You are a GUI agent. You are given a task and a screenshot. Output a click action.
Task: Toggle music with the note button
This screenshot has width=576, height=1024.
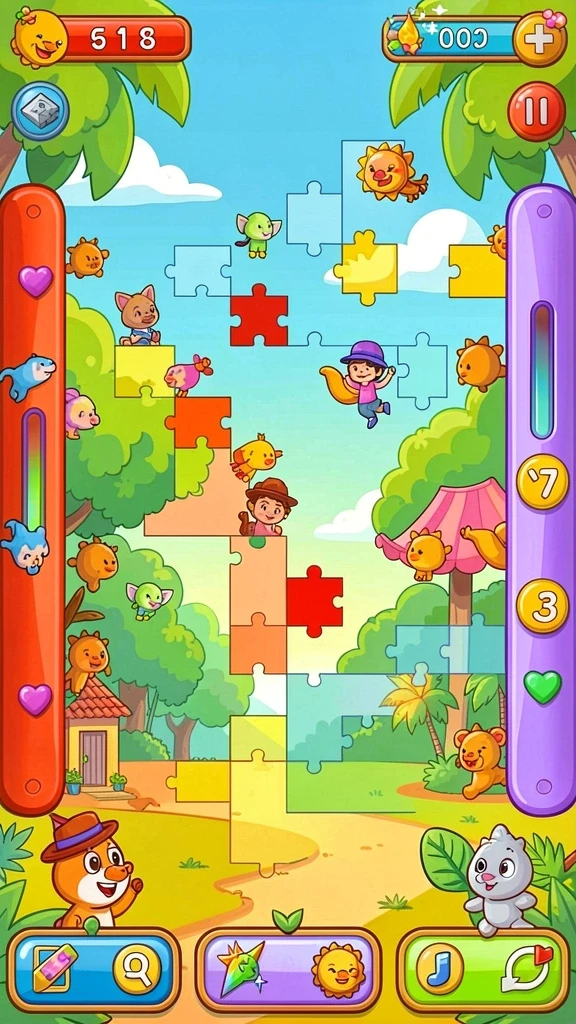pyautogui.click(x=440, y=969)
